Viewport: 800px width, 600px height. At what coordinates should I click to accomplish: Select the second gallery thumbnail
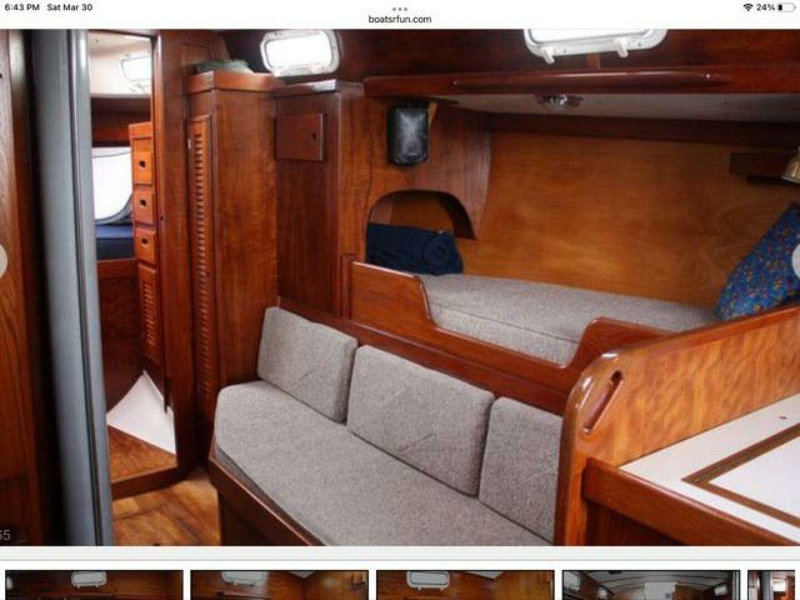(279, 585)
